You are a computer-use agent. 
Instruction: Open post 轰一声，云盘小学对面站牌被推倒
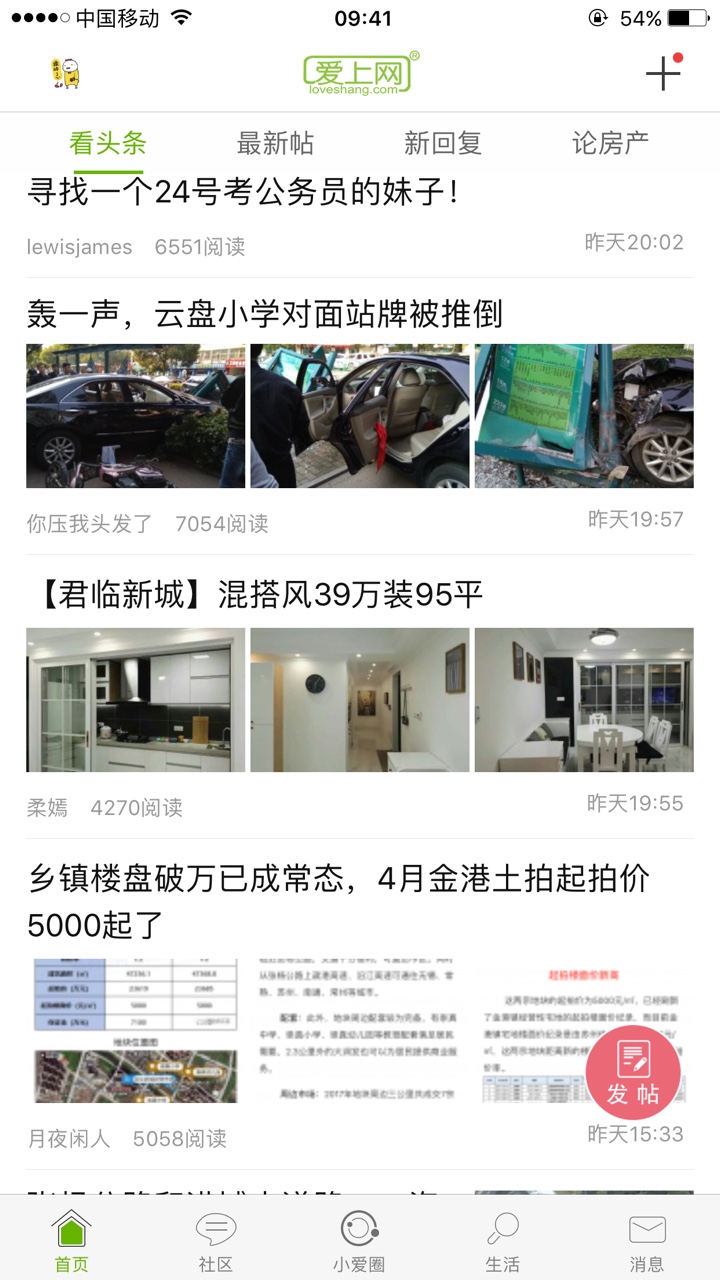click(264, 314)
